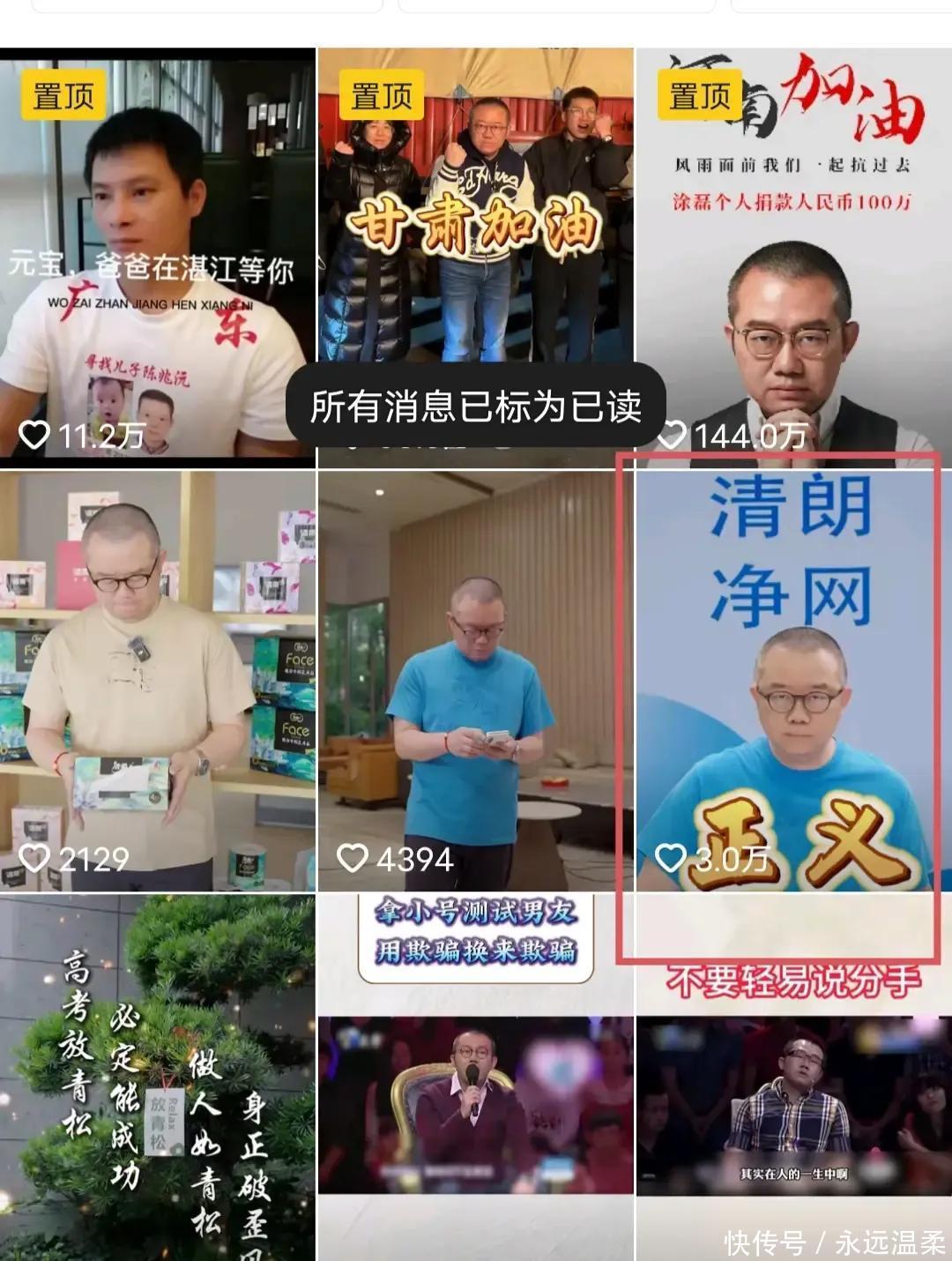
Task: Open video with 4394 likes
Action: click(x=474, y=679)
